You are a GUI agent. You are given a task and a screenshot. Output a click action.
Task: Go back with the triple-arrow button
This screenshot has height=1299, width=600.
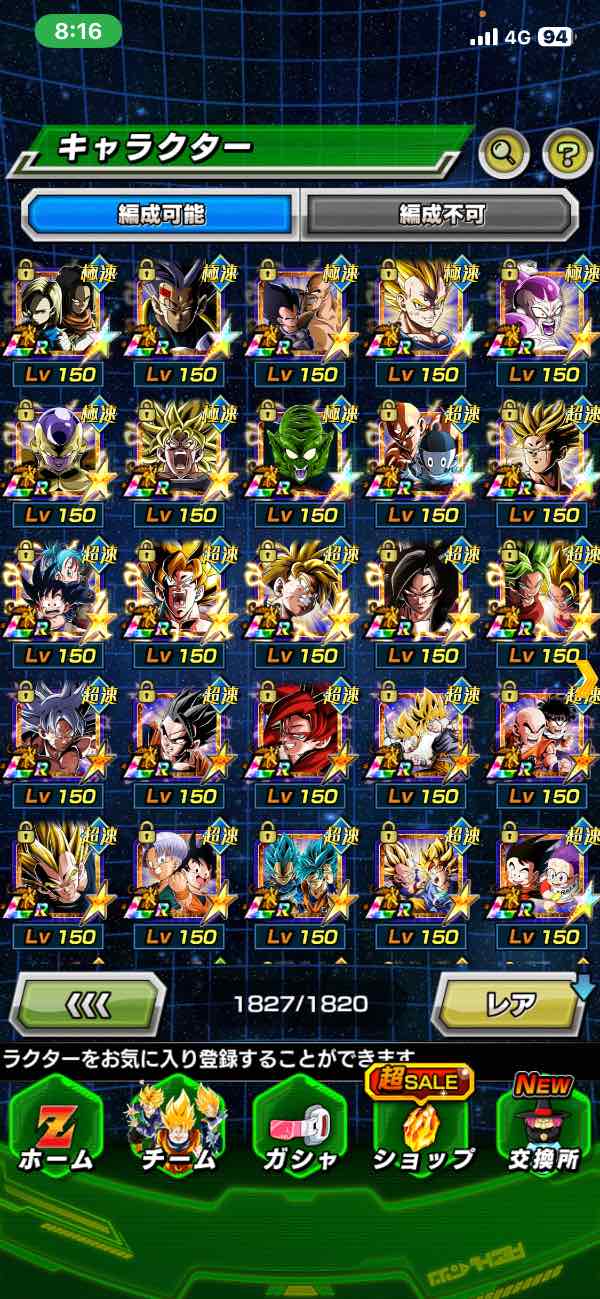(88, 1003)
